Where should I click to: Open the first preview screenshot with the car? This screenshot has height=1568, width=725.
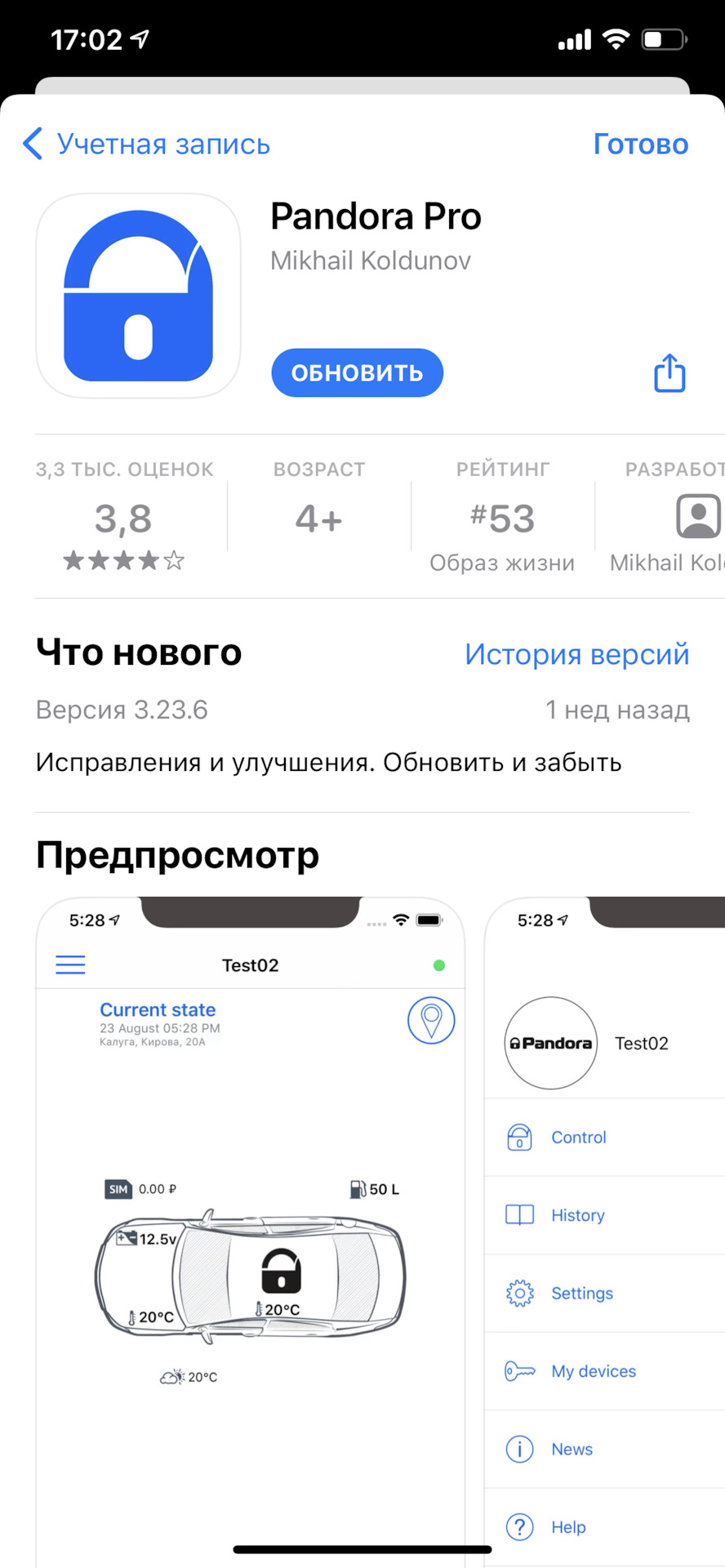pos(251,1232)
